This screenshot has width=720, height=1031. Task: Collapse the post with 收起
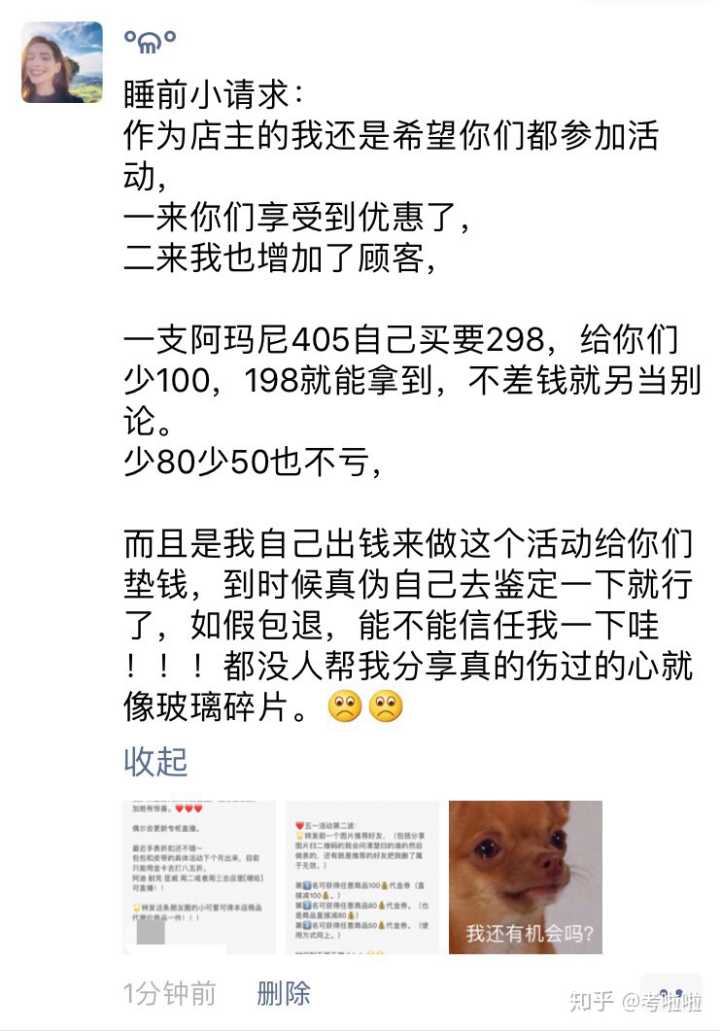(x=155, y=762)
